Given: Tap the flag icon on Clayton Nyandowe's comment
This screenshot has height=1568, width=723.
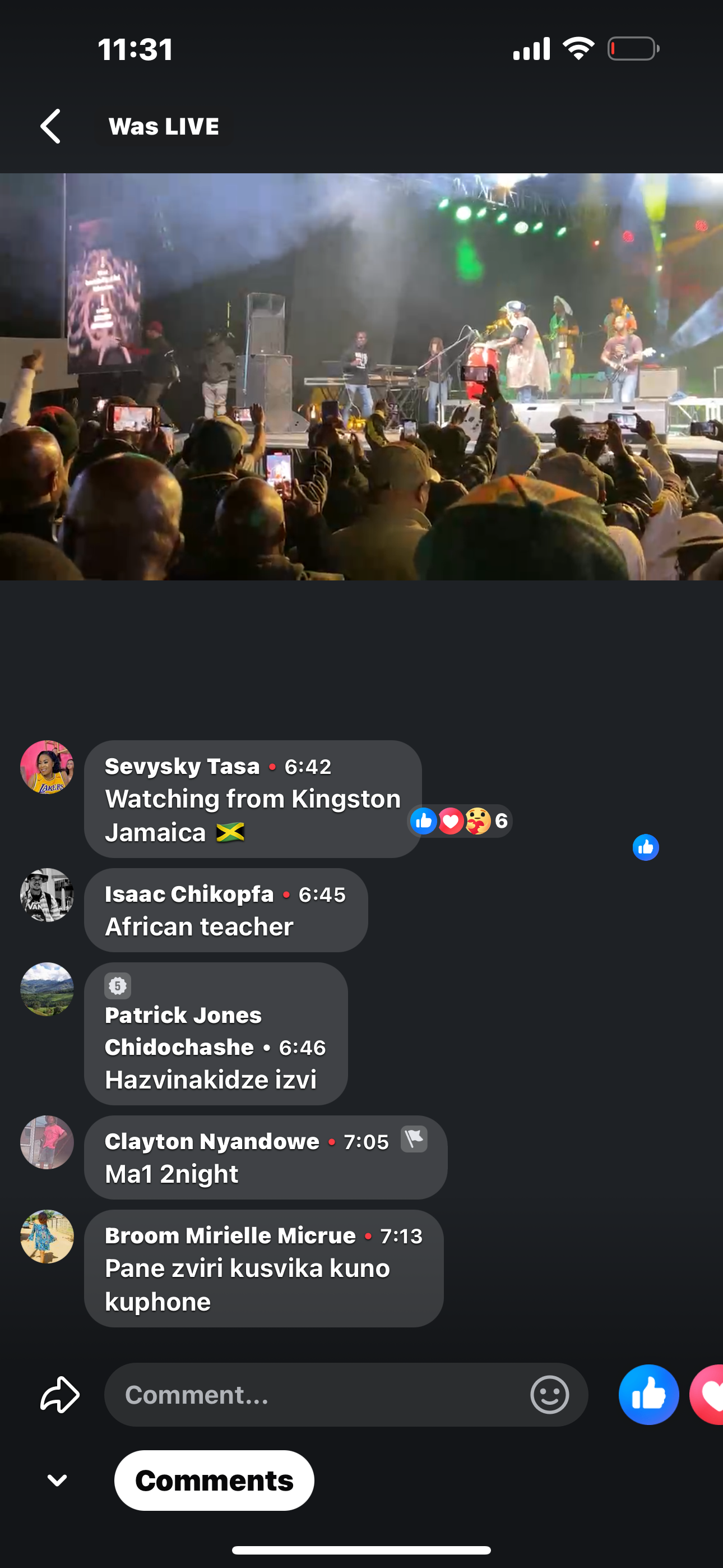Looking at the screenshot, I should pyautogui.click(x=414, y=1139).
